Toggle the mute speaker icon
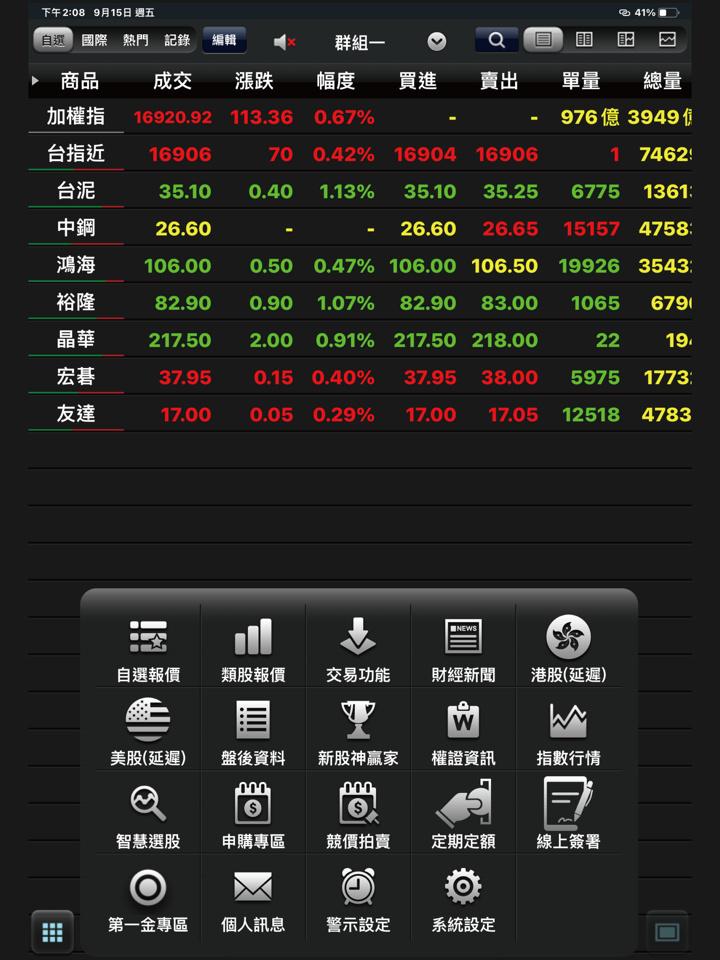Viewport: 720px width, 960px height. (x=284, y=42)
